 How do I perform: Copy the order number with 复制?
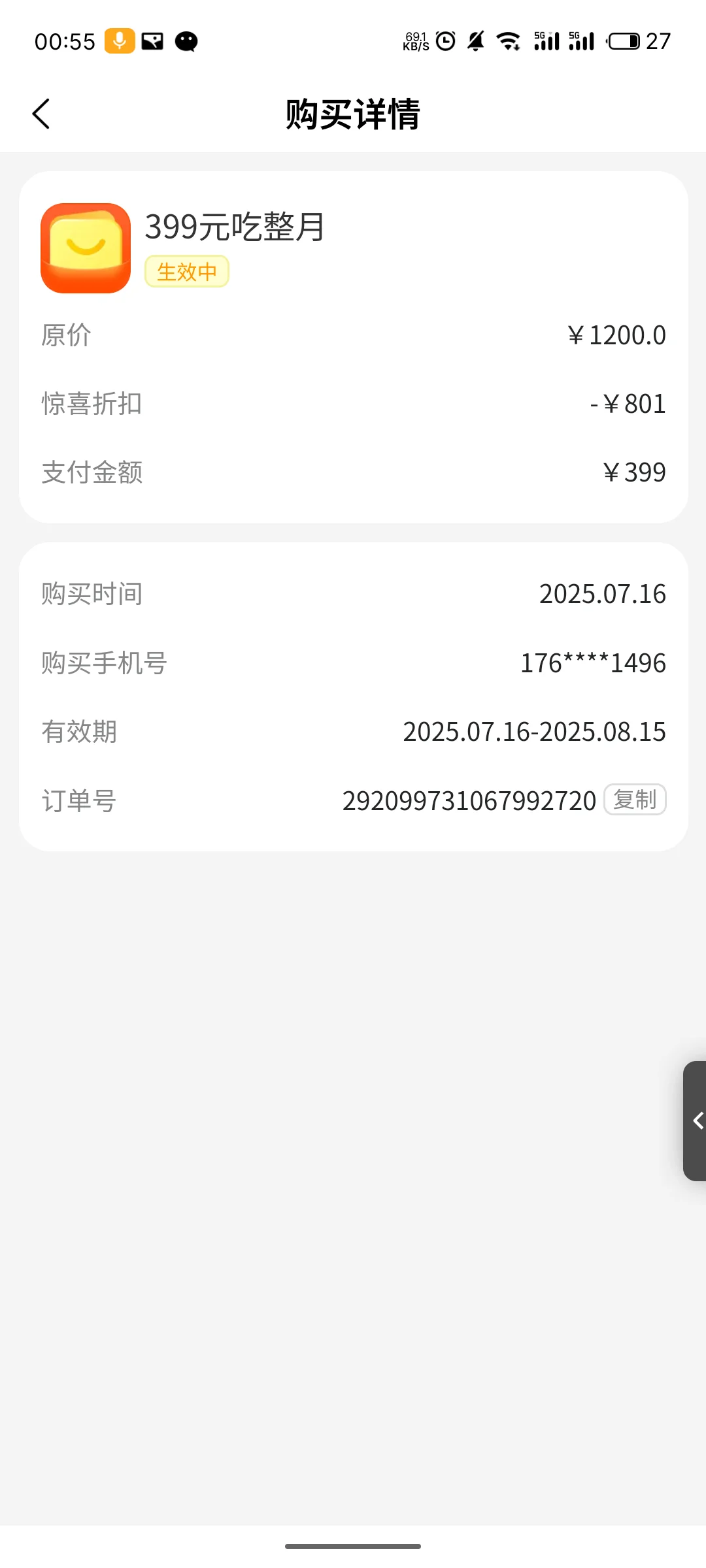tap(635, 800)
